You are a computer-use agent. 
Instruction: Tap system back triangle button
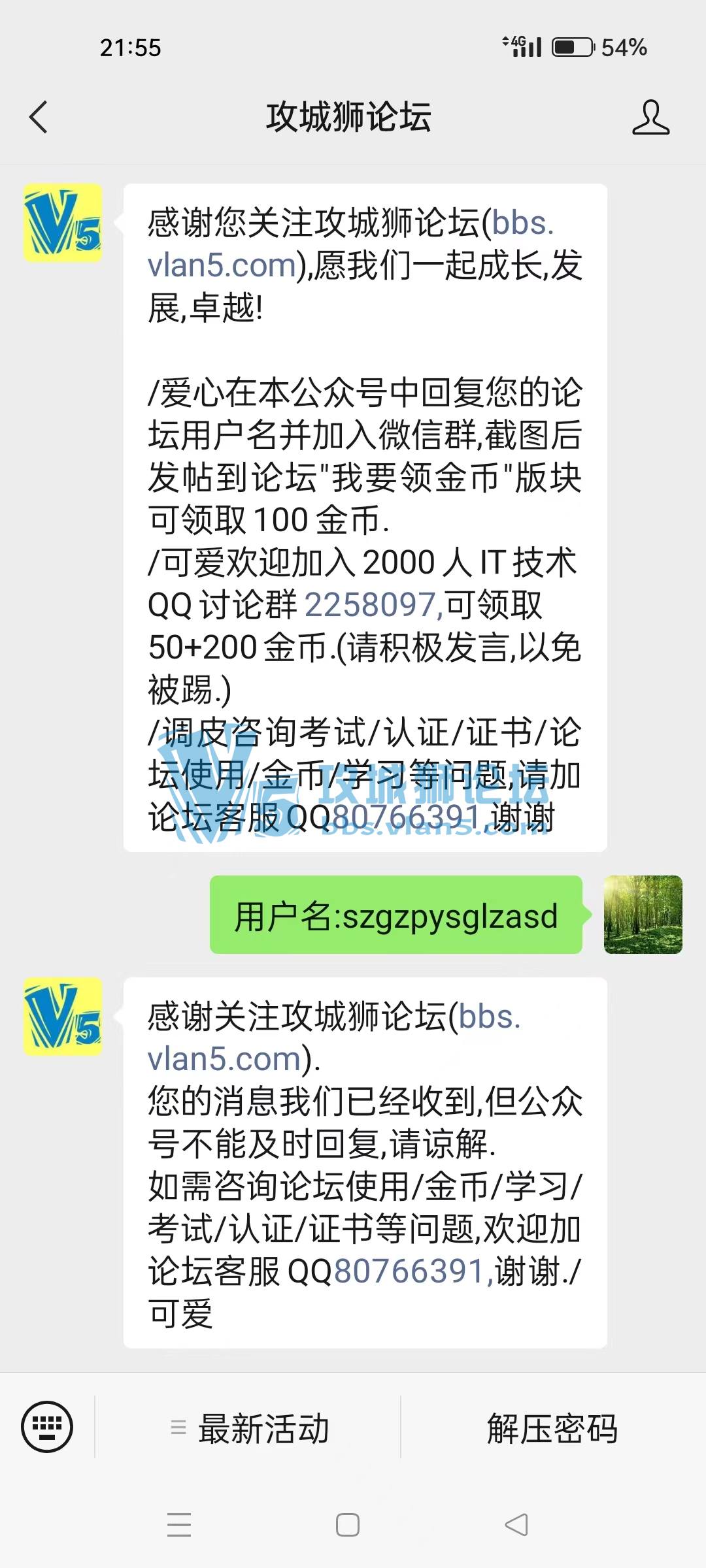click(x=516, y=1525)
